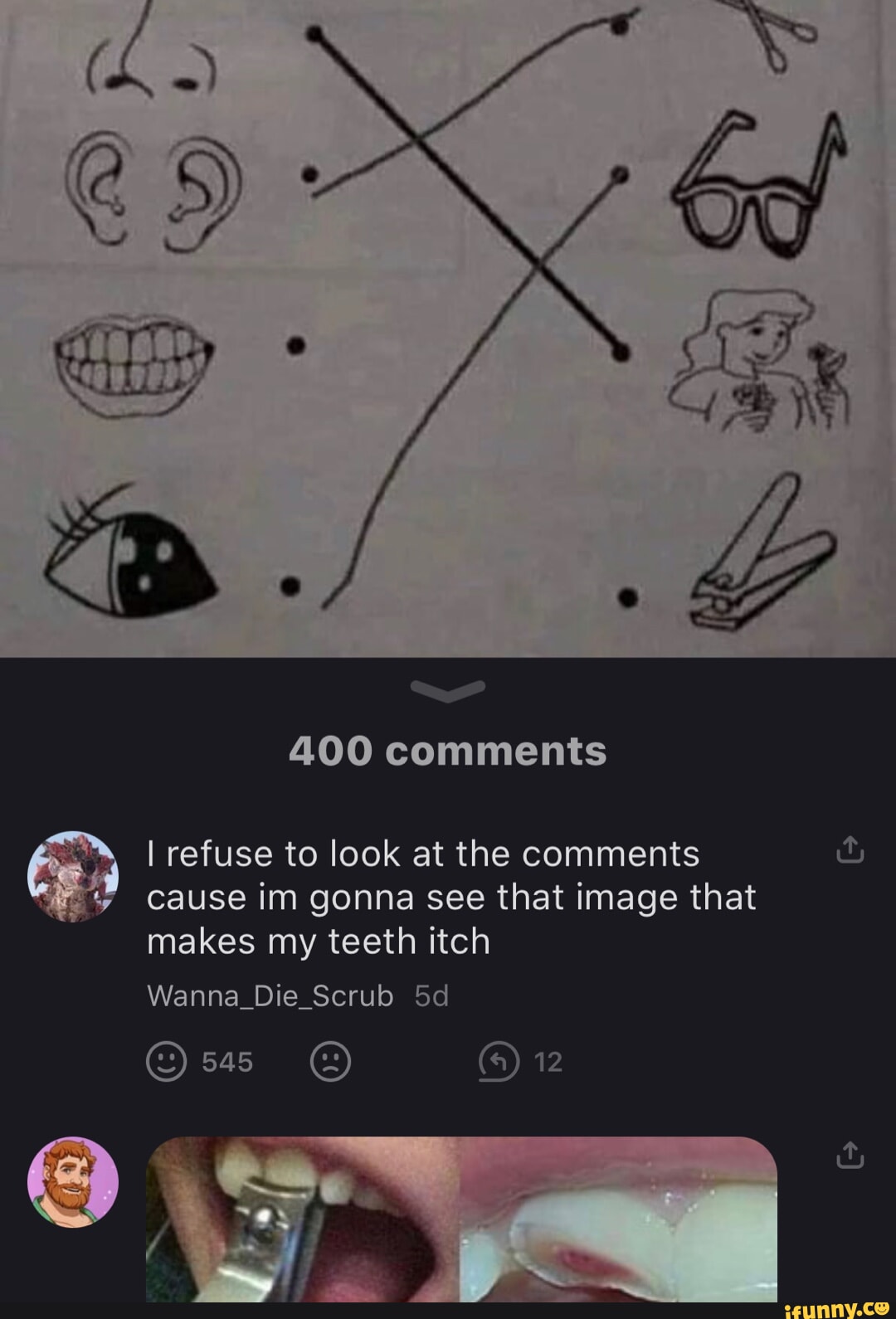
Task: Open the matching-worksheet meme image
Action: pyautogui.click(x=448, y=328)
